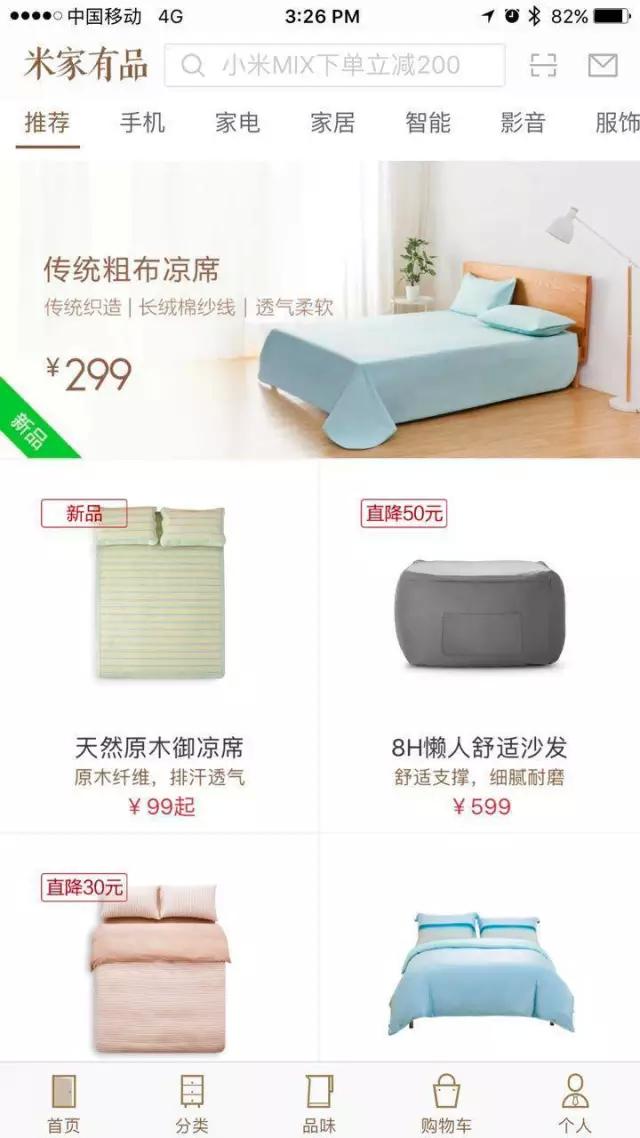
Task: Switch to the 家电 tab
Action: tap(238, 123)
